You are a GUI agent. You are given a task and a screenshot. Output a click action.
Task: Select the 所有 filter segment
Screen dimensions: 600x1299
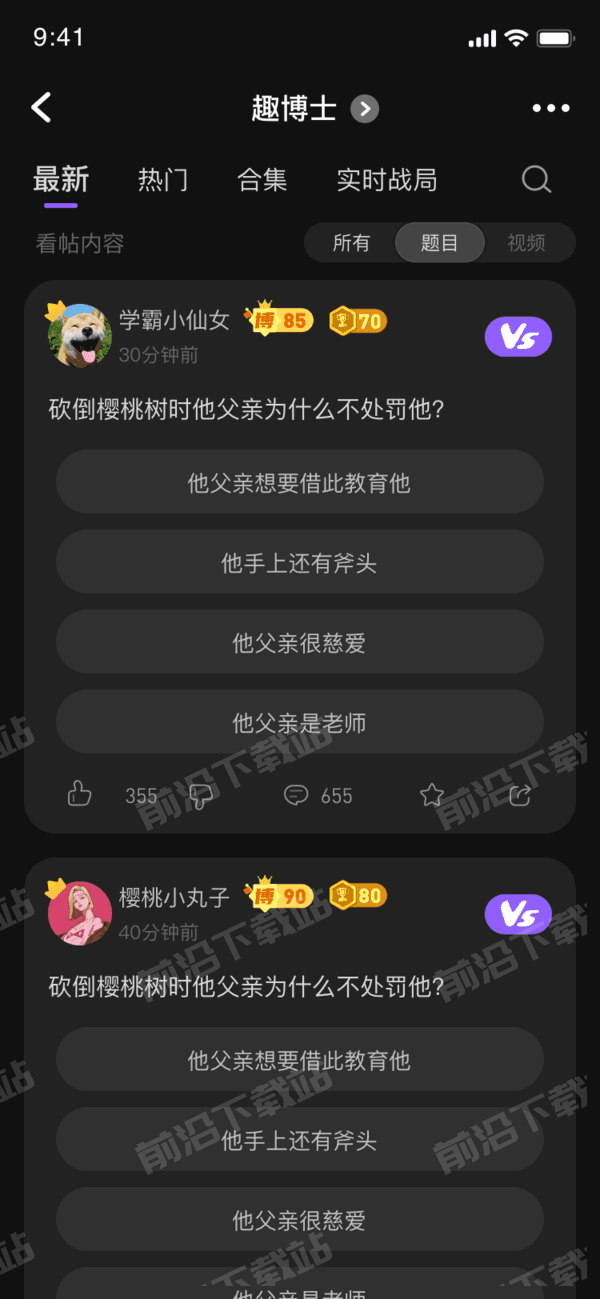(351, 243)
